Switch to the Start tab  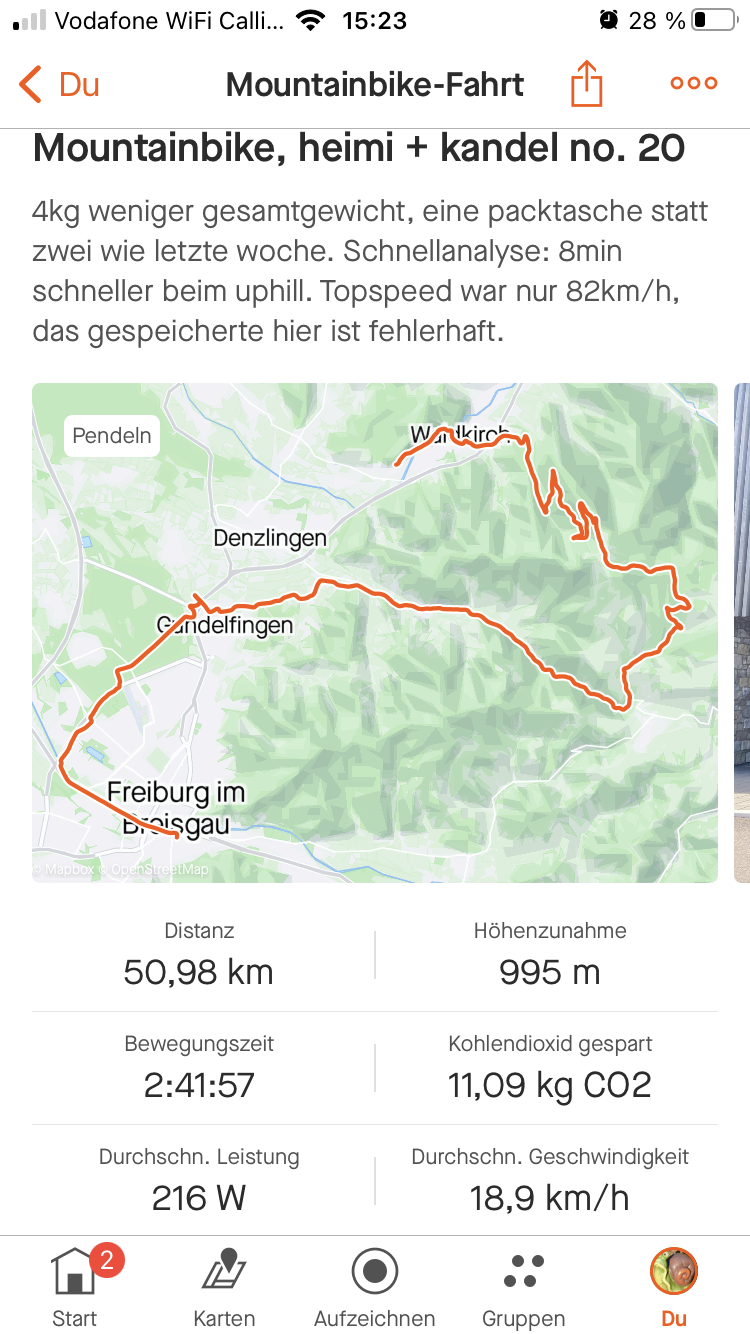pyautogui.click(x=75, y=1286)
